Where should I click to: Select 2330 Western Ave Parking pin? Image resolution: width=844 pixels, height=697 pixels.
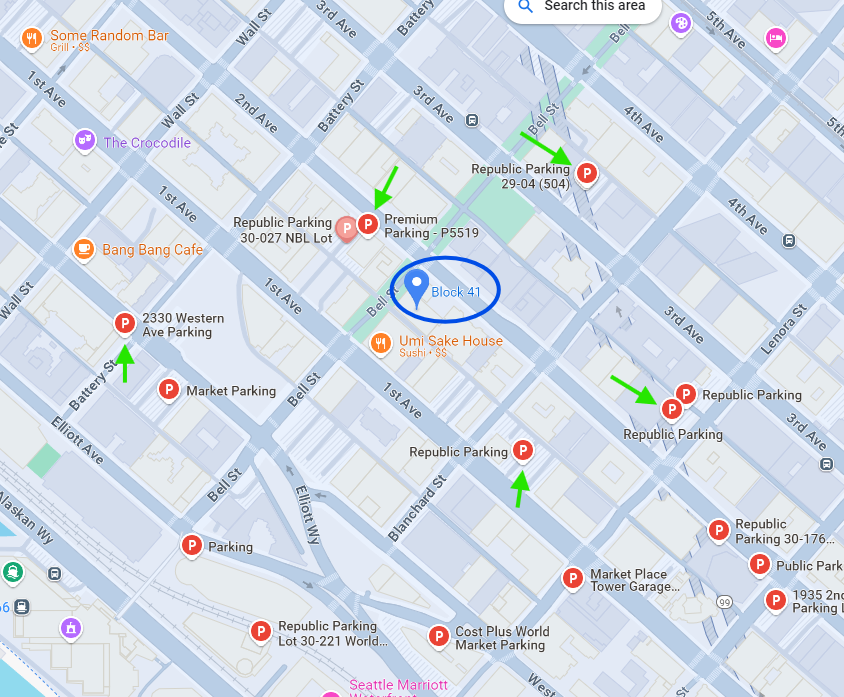[124, 322]
